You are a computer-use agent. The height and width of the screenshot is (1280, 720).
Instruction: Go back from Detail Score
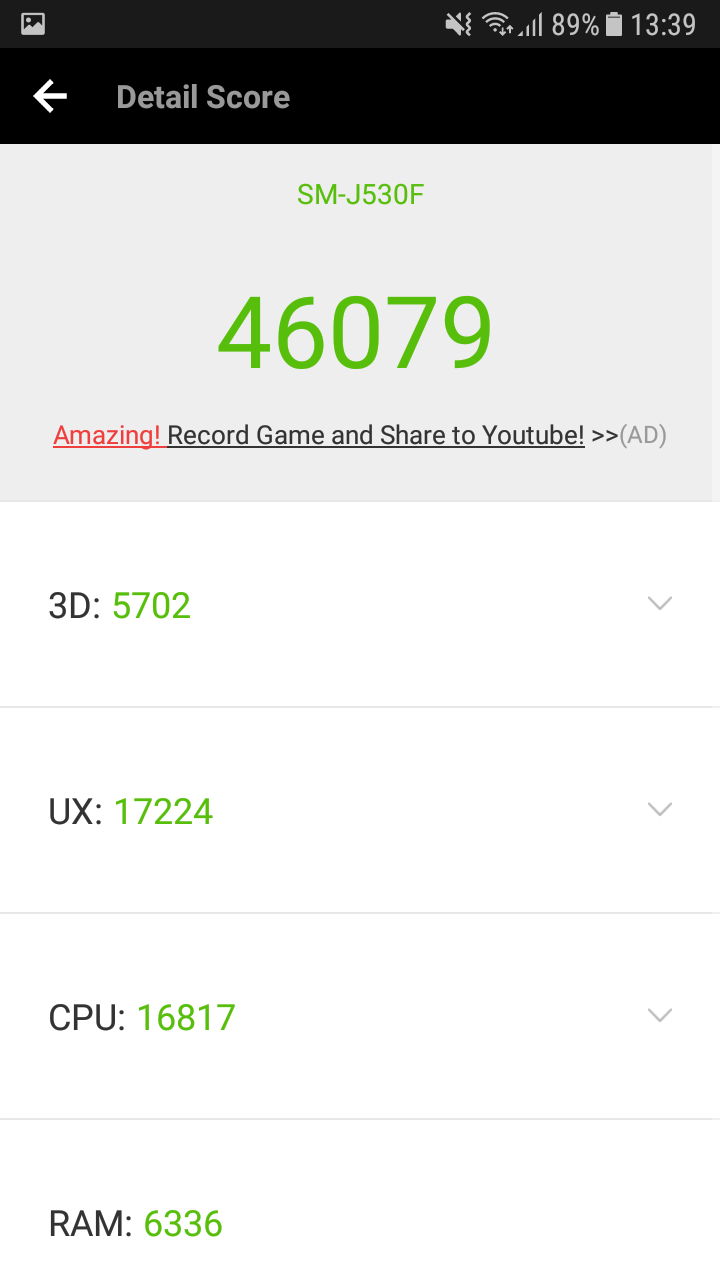50,97
